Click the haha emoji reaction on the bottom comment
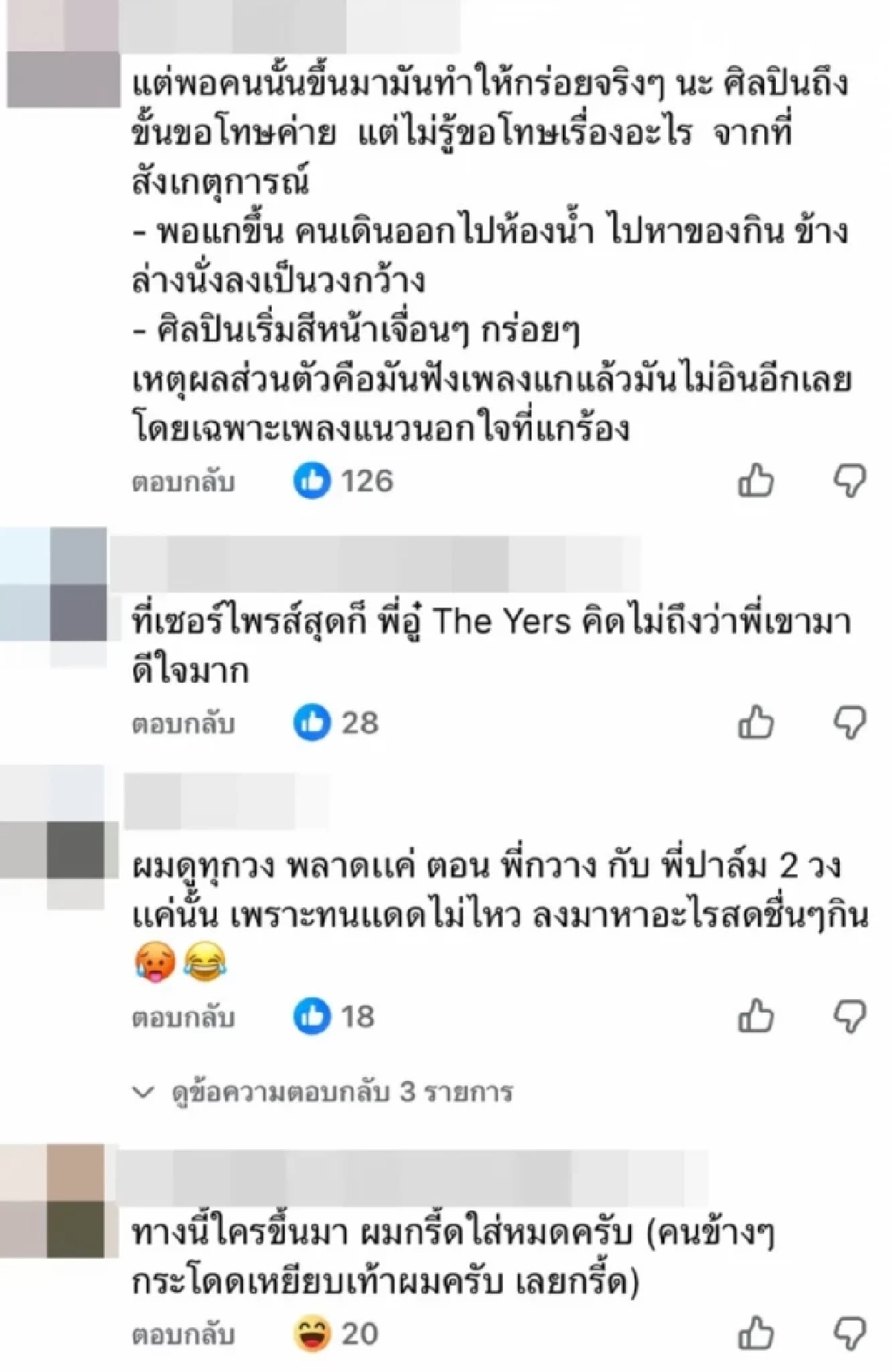Screen dimensions: 891x1372 pos(315,1330)
